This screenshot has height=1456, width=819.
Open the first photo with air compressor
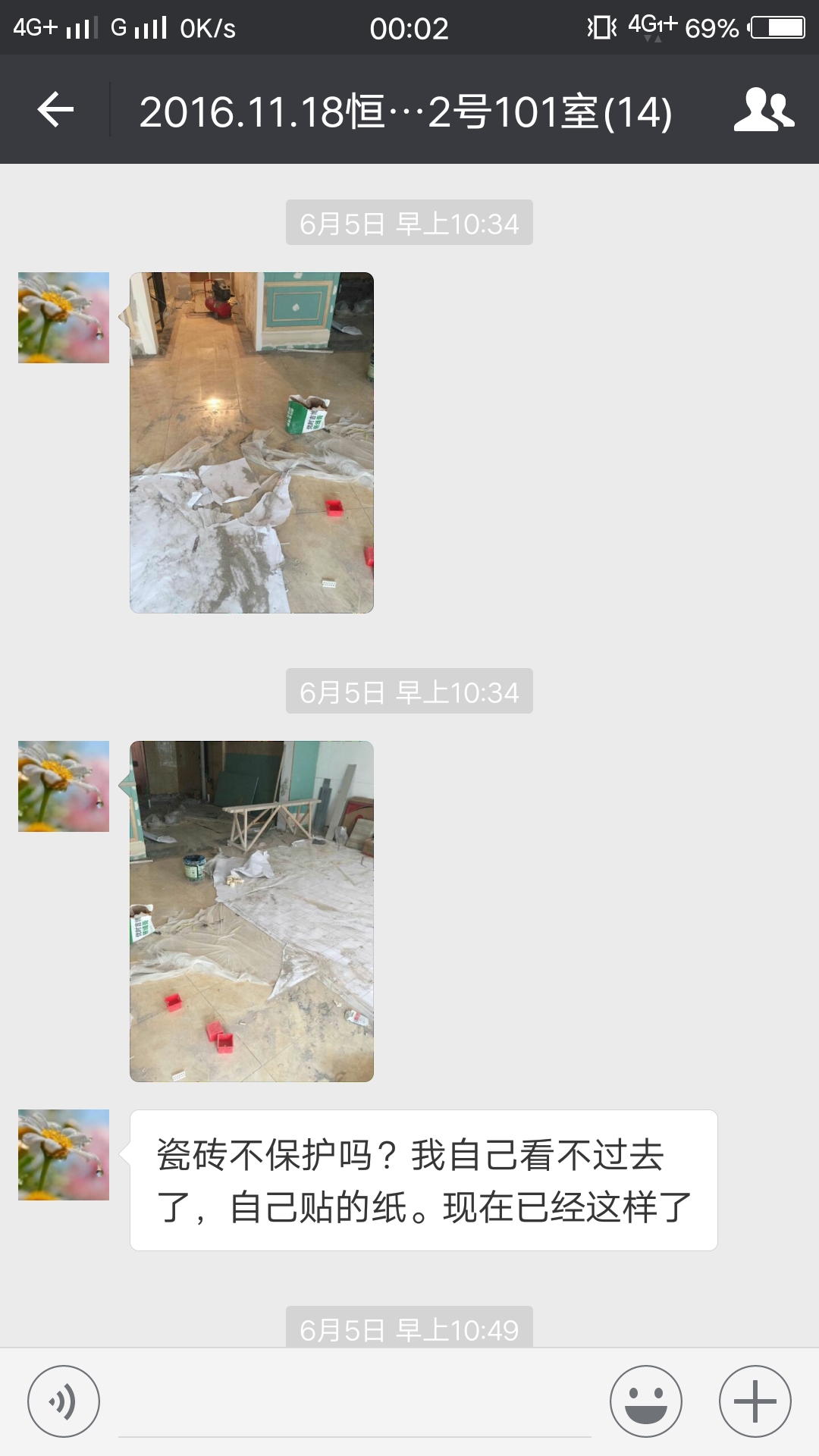click(x=252, y=442)
